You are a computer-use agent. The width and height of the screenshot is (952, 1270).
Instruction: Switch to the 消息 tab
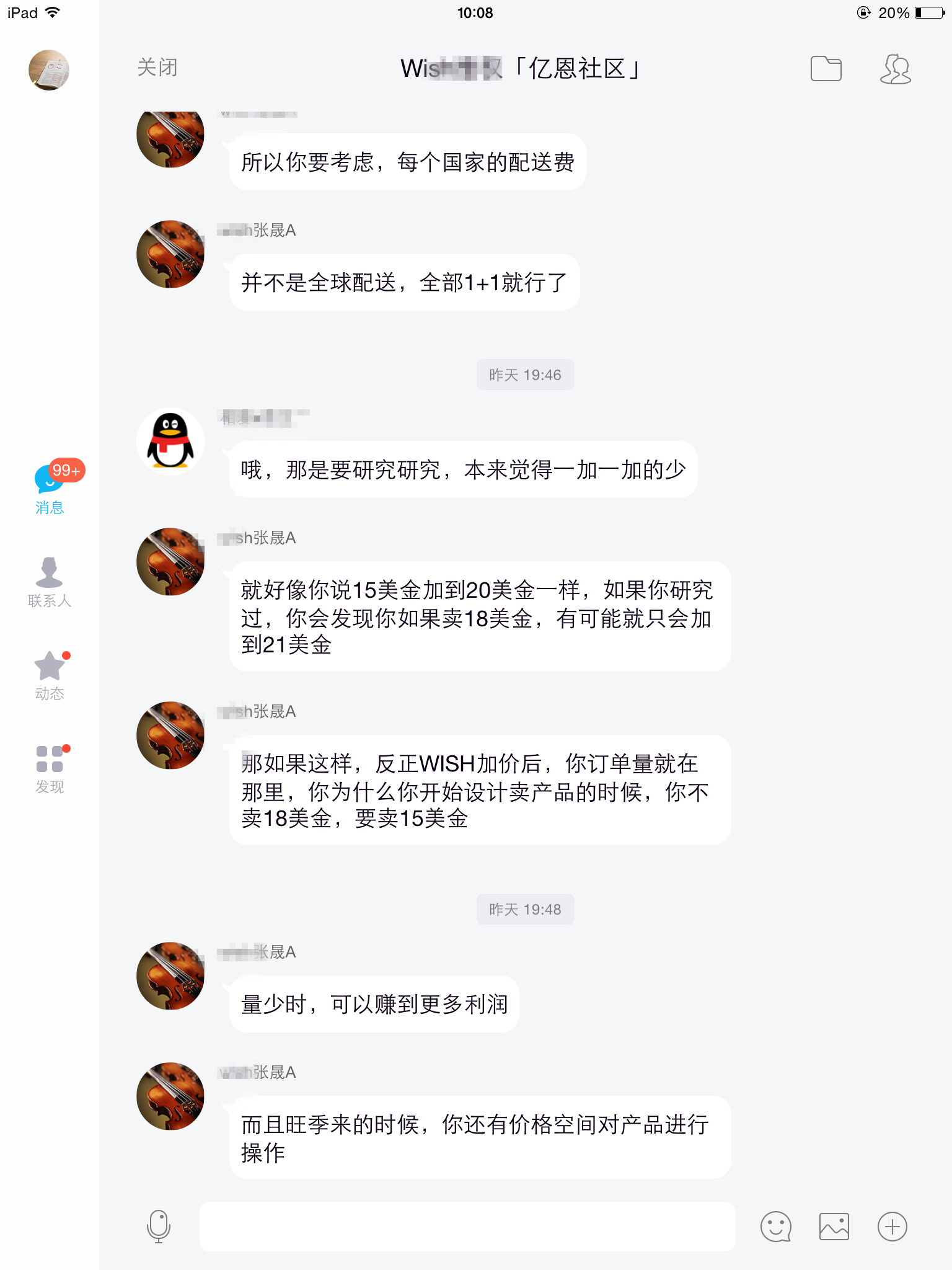point(50,488)
